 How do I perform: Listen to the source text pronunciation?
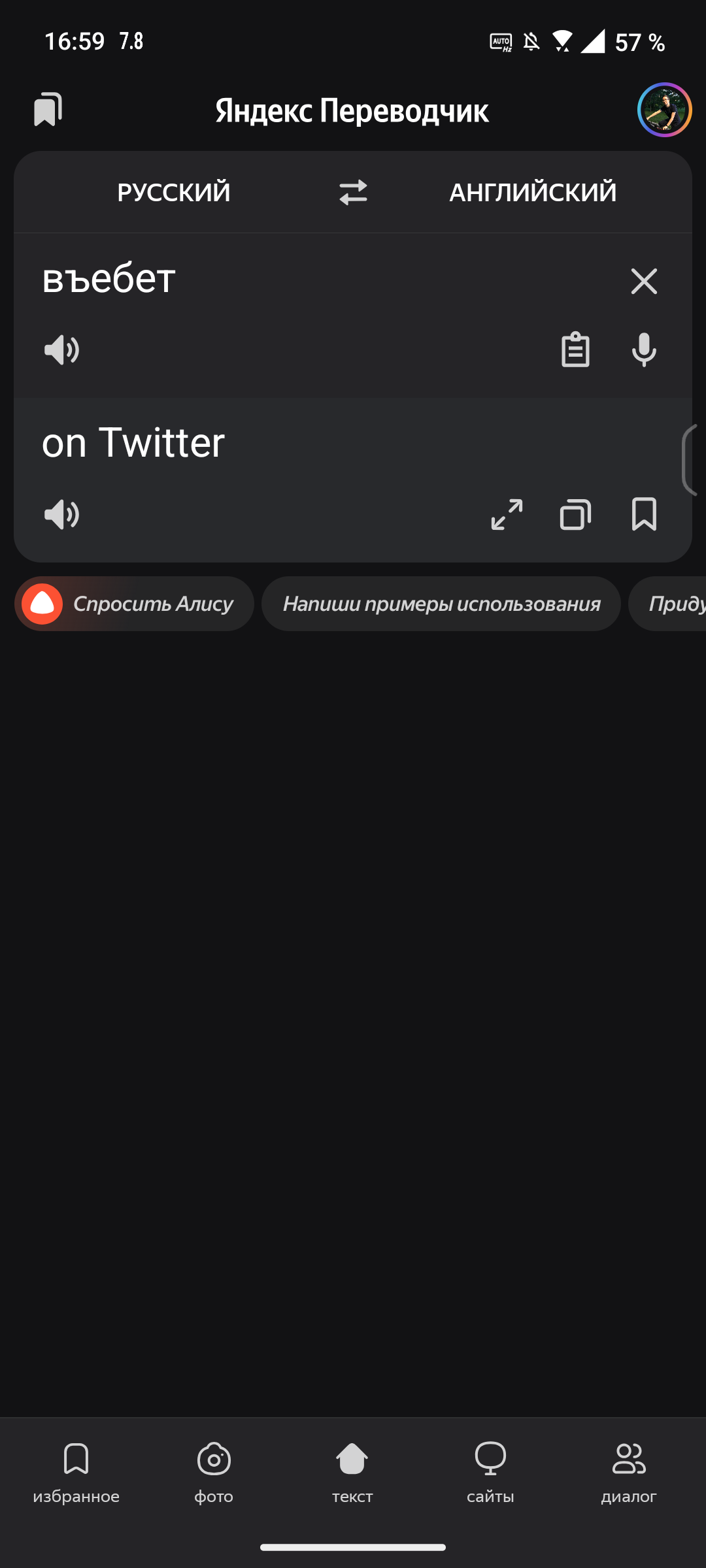point(61,350)
